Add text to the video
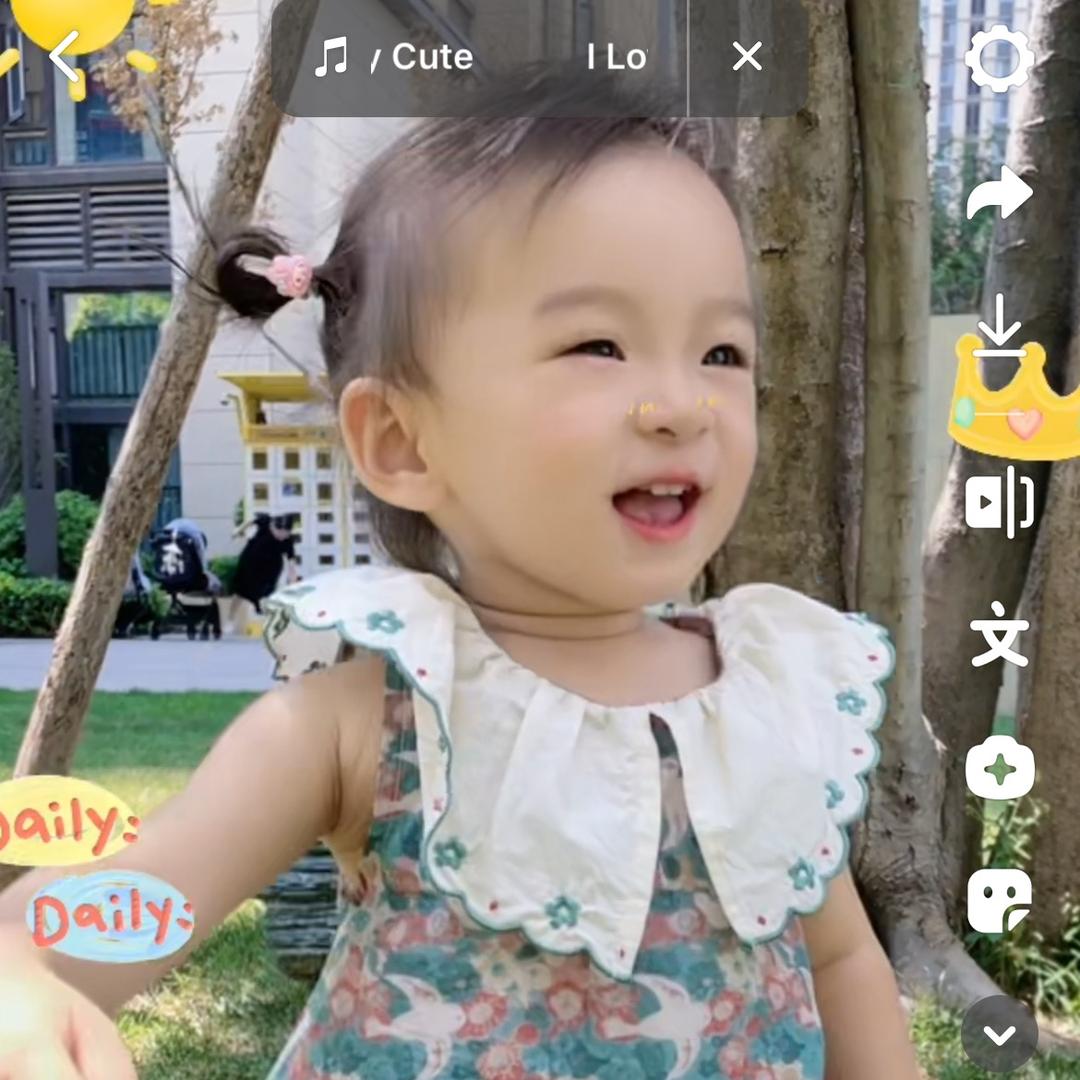The height and width of the screenshot is (1080, 1080). coord(999,634)
